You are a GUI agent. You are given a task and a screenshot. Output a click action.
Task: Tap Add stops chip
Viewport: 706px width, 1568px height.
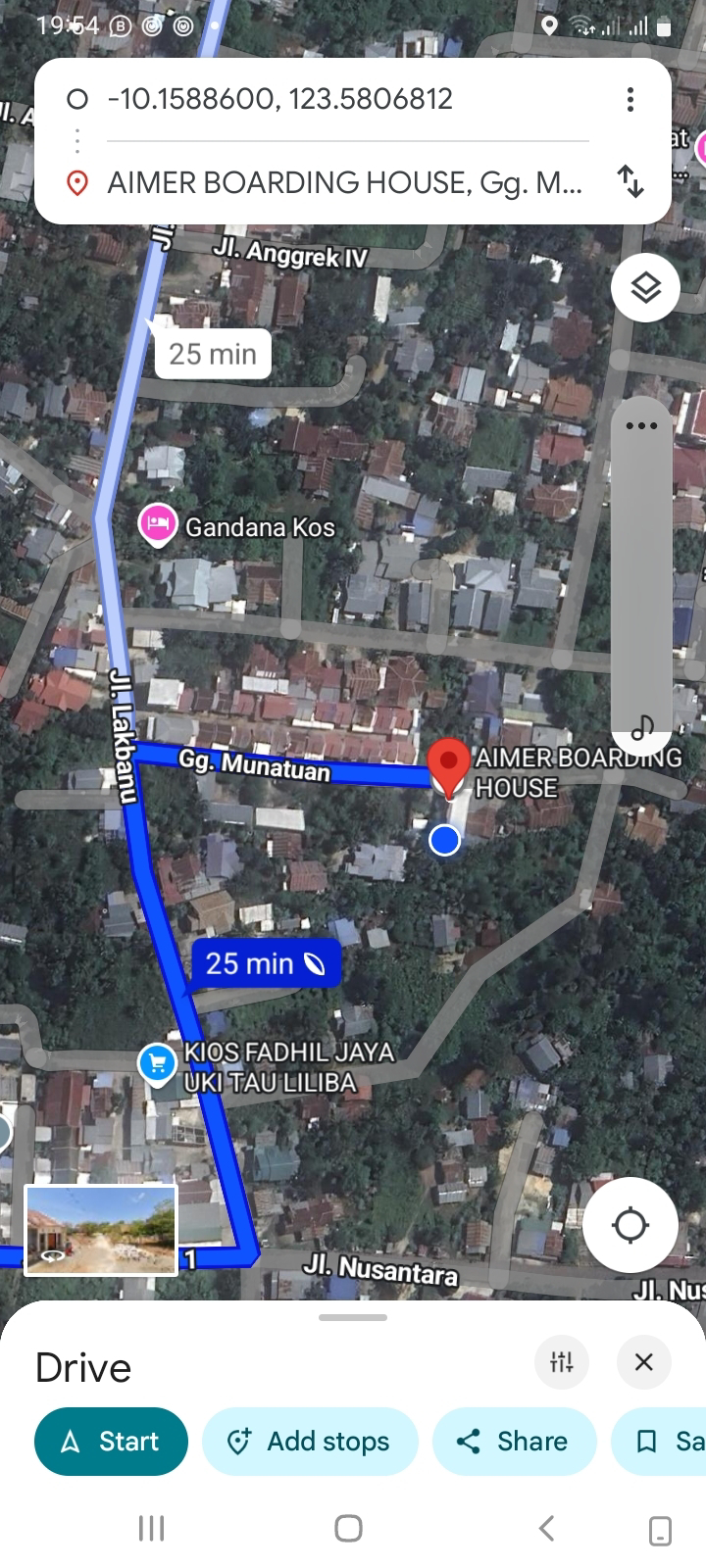tap(310, 1441)
